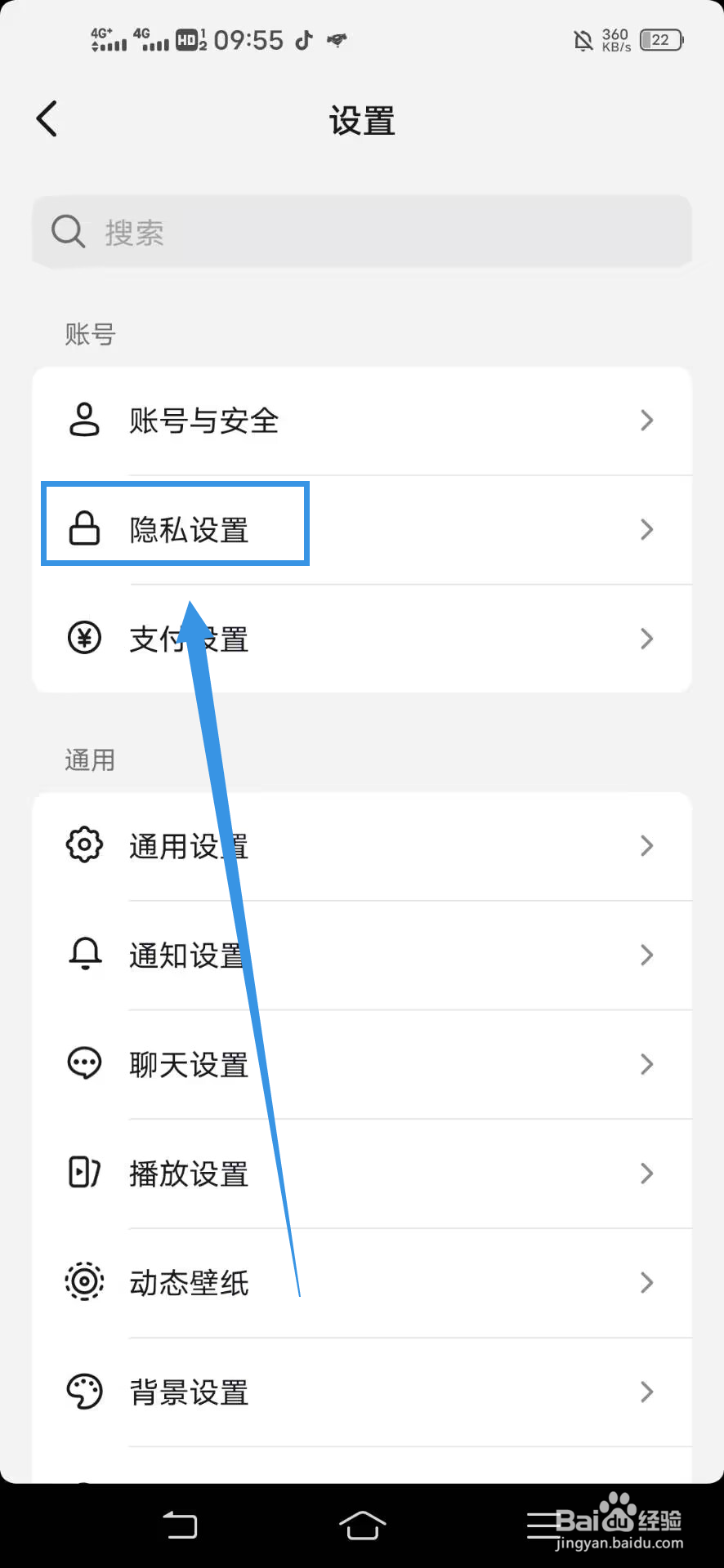Tap the live wallpaper icon beside 动态壁纸
The width and height of the screenshot is (724, 1568).
[83, 1281]
